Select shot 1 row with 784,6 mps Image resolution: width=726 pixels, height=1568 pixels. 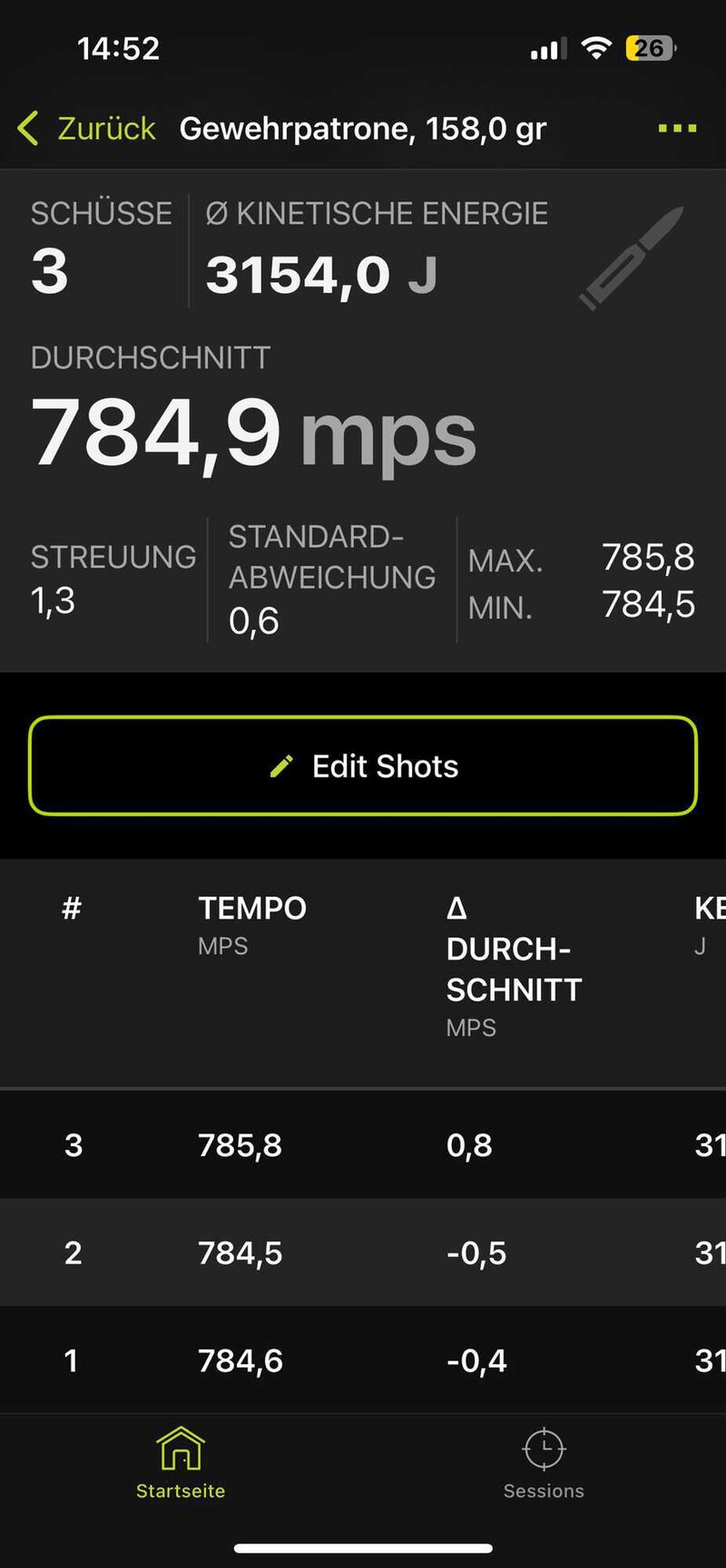pos(363,1359)
